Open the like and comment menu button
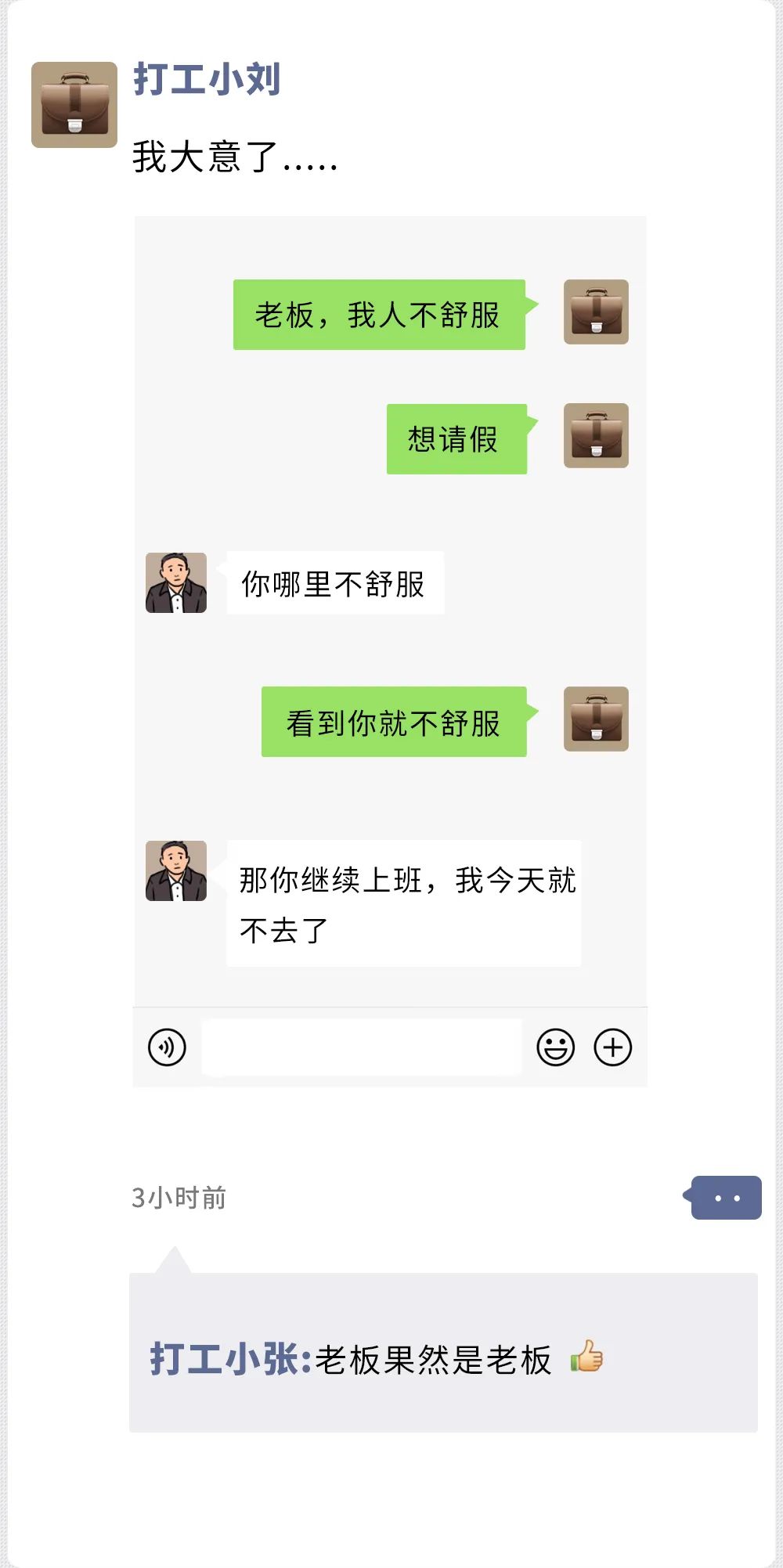Screen dimensions: 783x1568 point(726,1198)
